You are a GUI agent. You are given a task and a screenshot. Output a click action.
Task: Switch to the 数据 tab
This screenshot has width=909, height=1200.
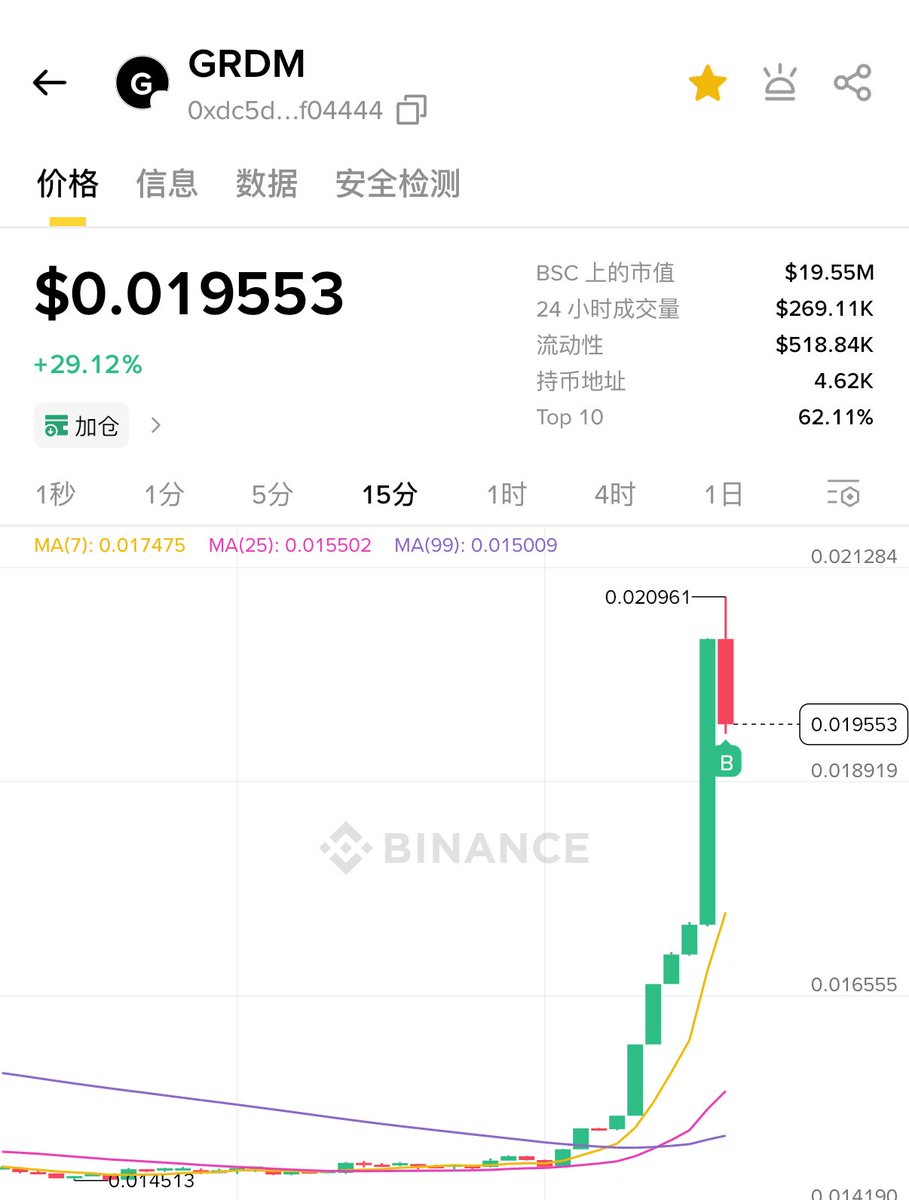tap(266, 184)
